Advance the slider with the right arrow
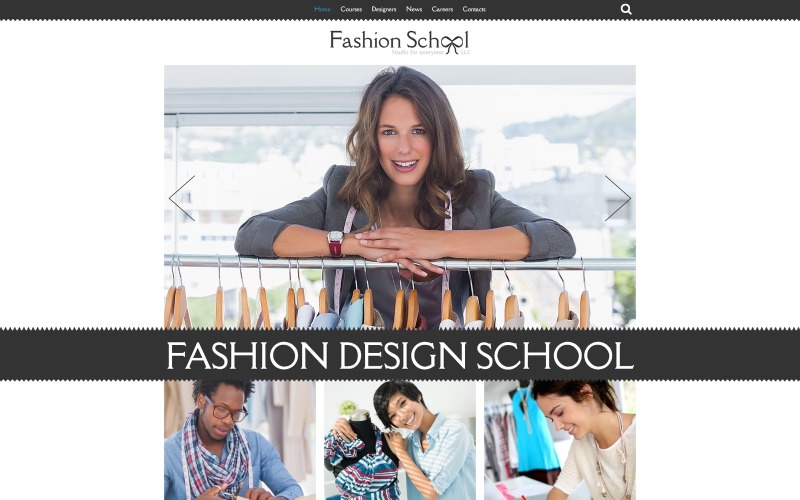 tap(617, 198)
